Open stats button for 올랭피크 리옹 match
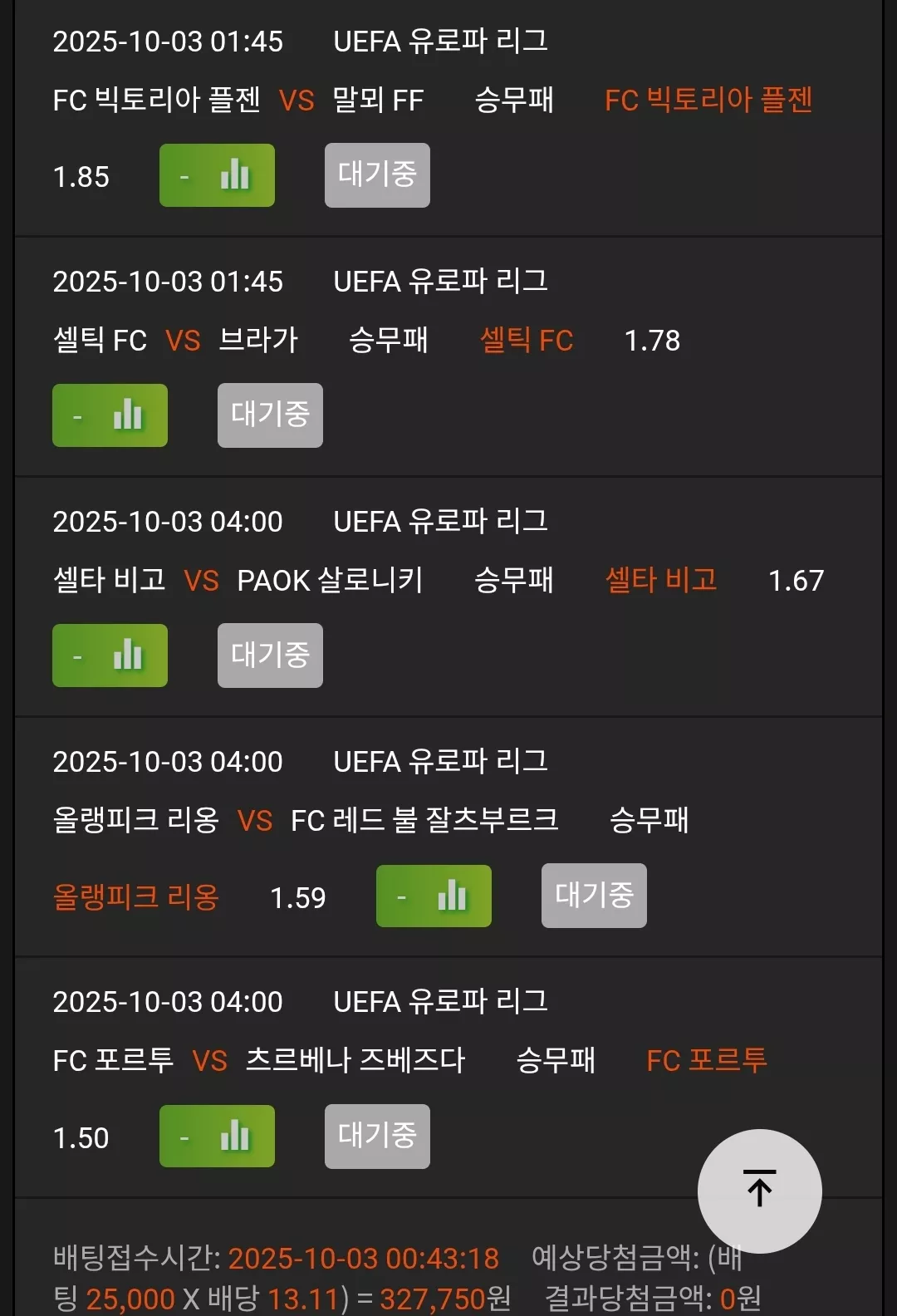Image resolution: width=897 pixels, height=1316 pixels. point(434,896)
